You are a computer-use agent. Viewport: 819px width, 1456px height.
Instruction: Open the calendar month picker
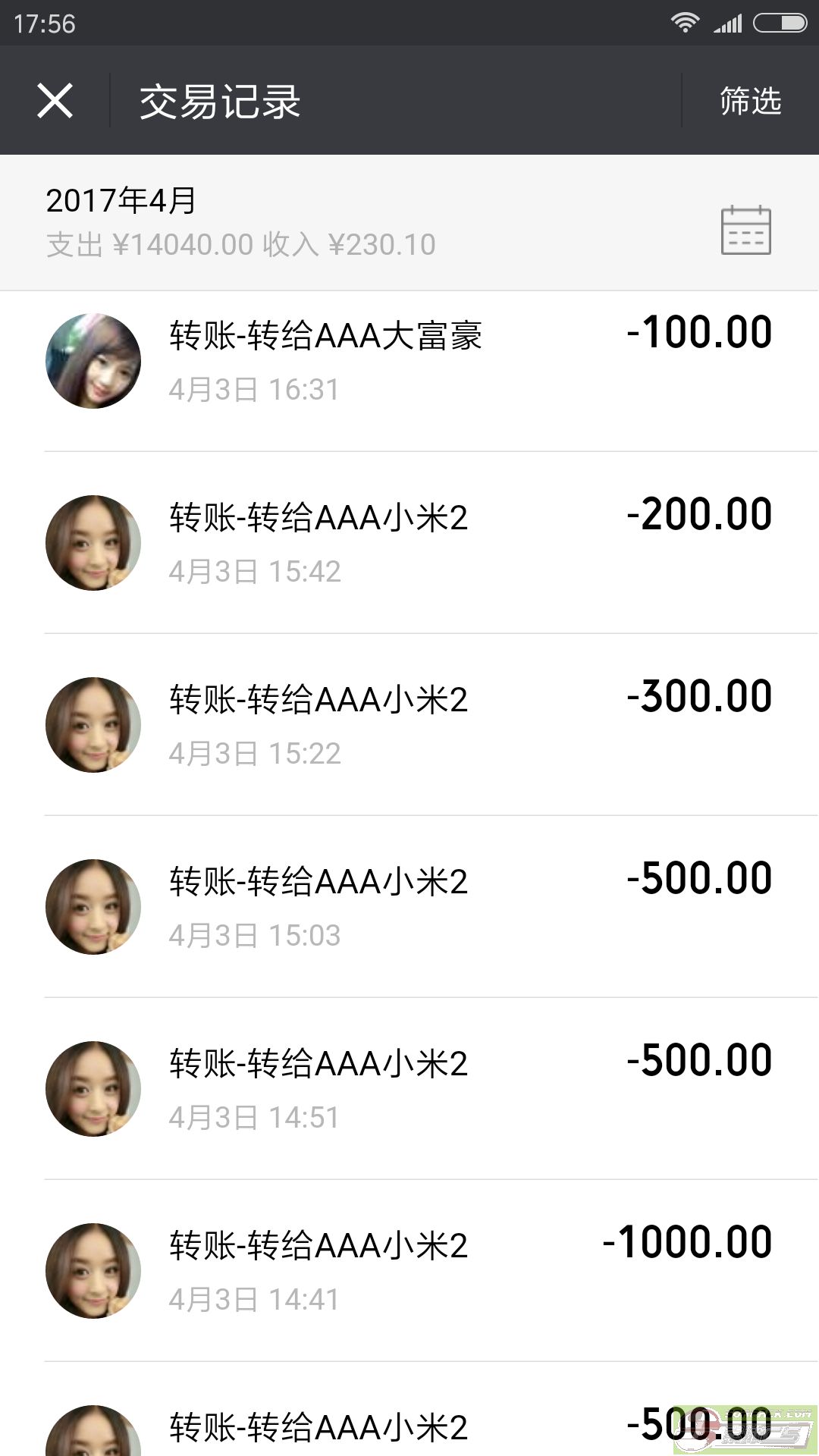tap(745, 229)
